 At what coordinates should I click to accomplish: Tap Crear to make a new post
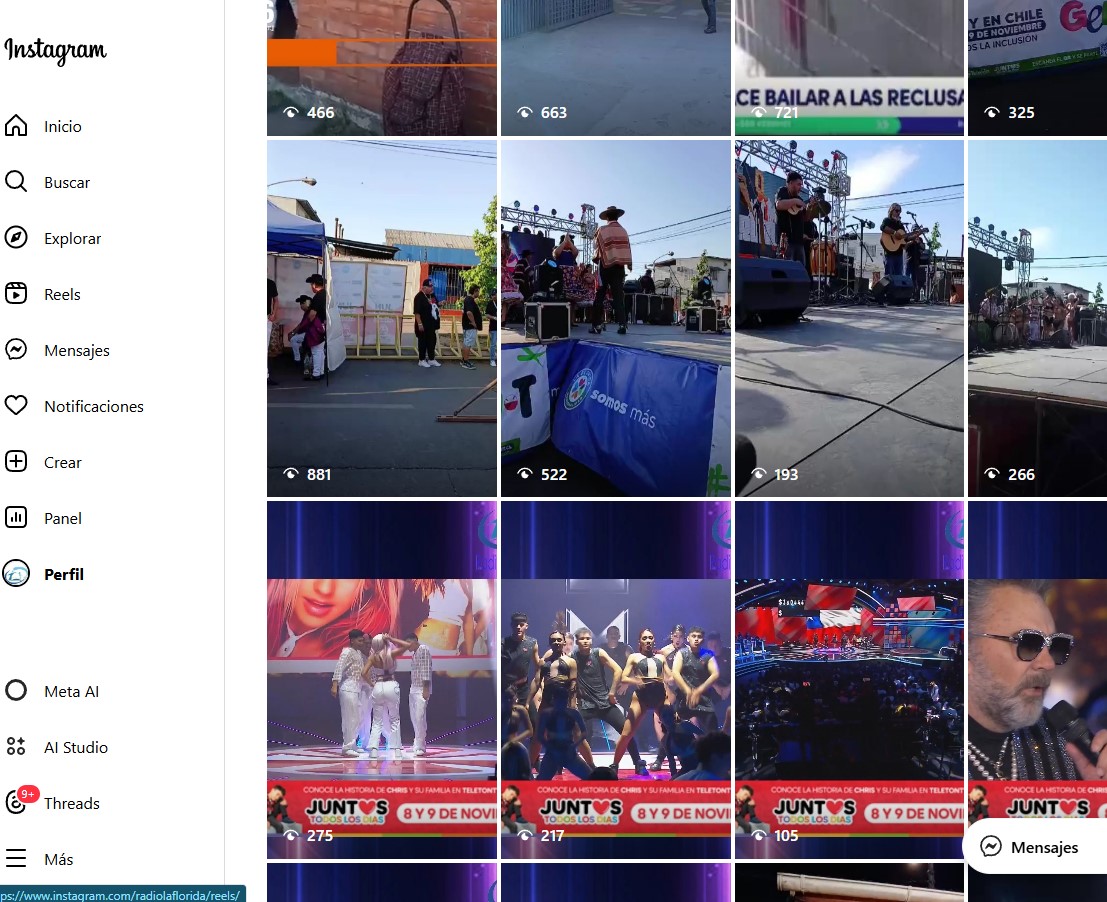pos(62,462)
